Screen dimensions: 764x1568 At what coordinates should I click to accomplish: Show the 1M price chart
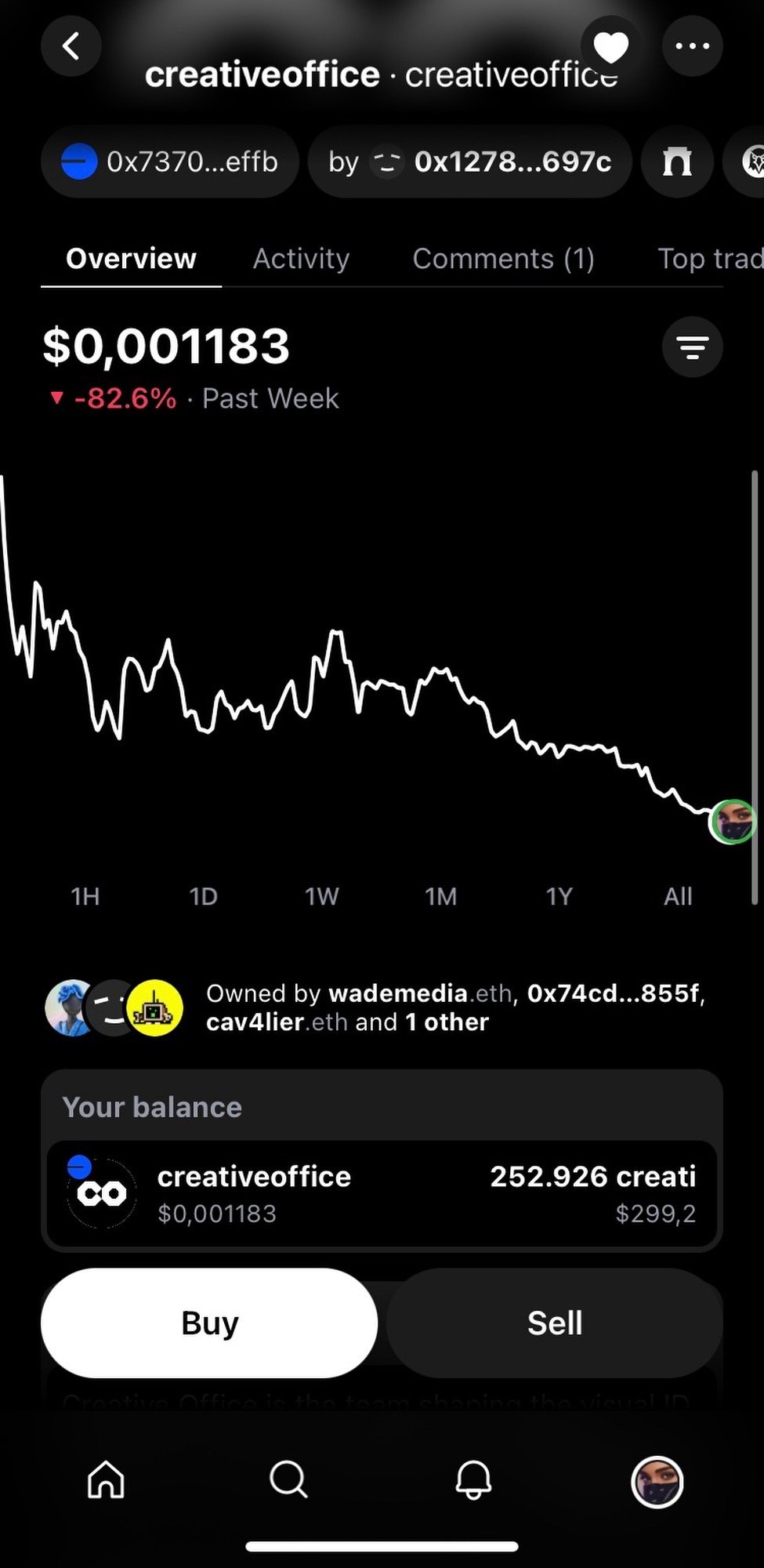[x=440, y=896]
